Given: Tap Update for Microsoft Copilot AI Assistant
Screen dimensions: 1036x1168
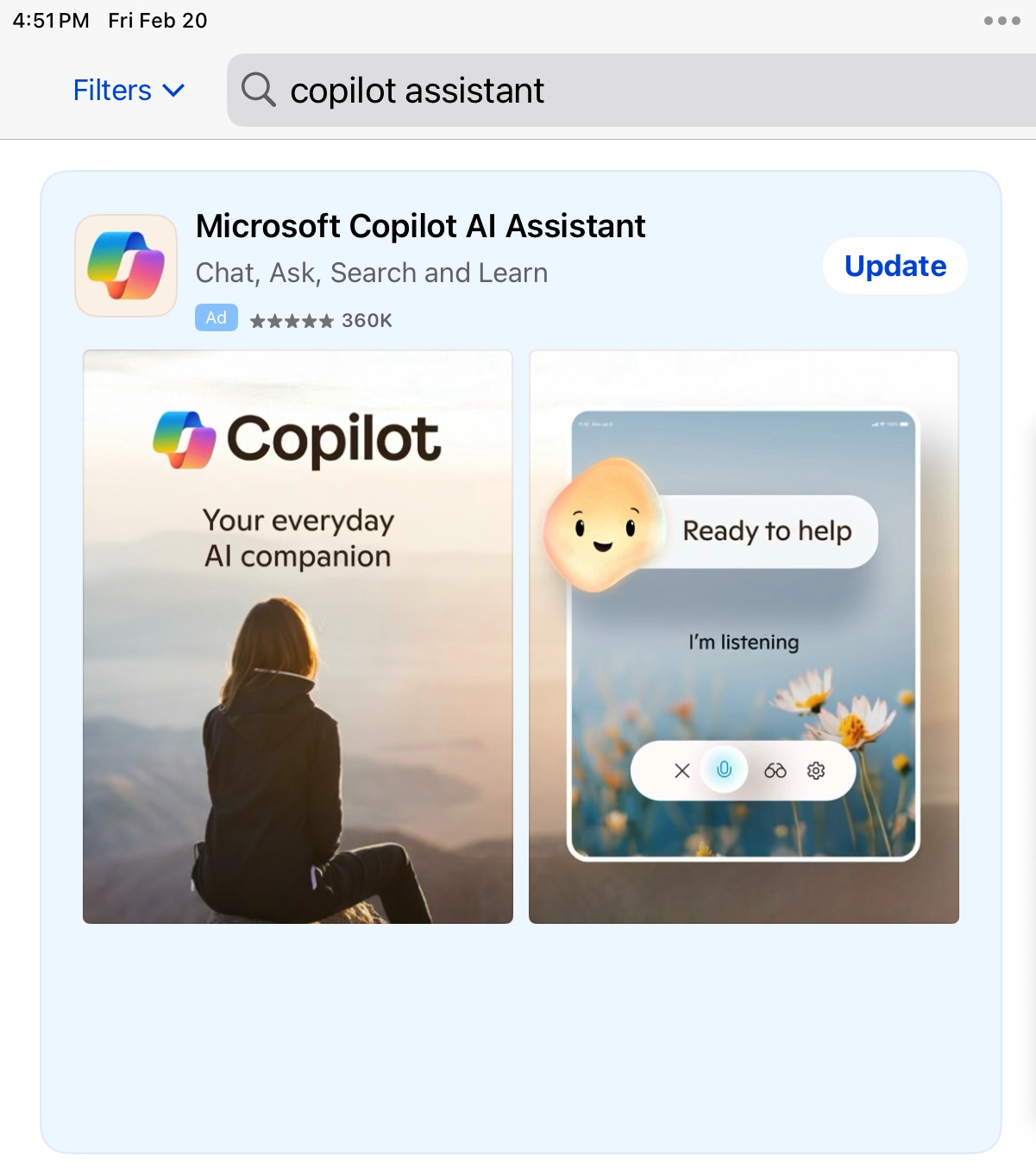Looking at the screenshot, I should [895, 266].
